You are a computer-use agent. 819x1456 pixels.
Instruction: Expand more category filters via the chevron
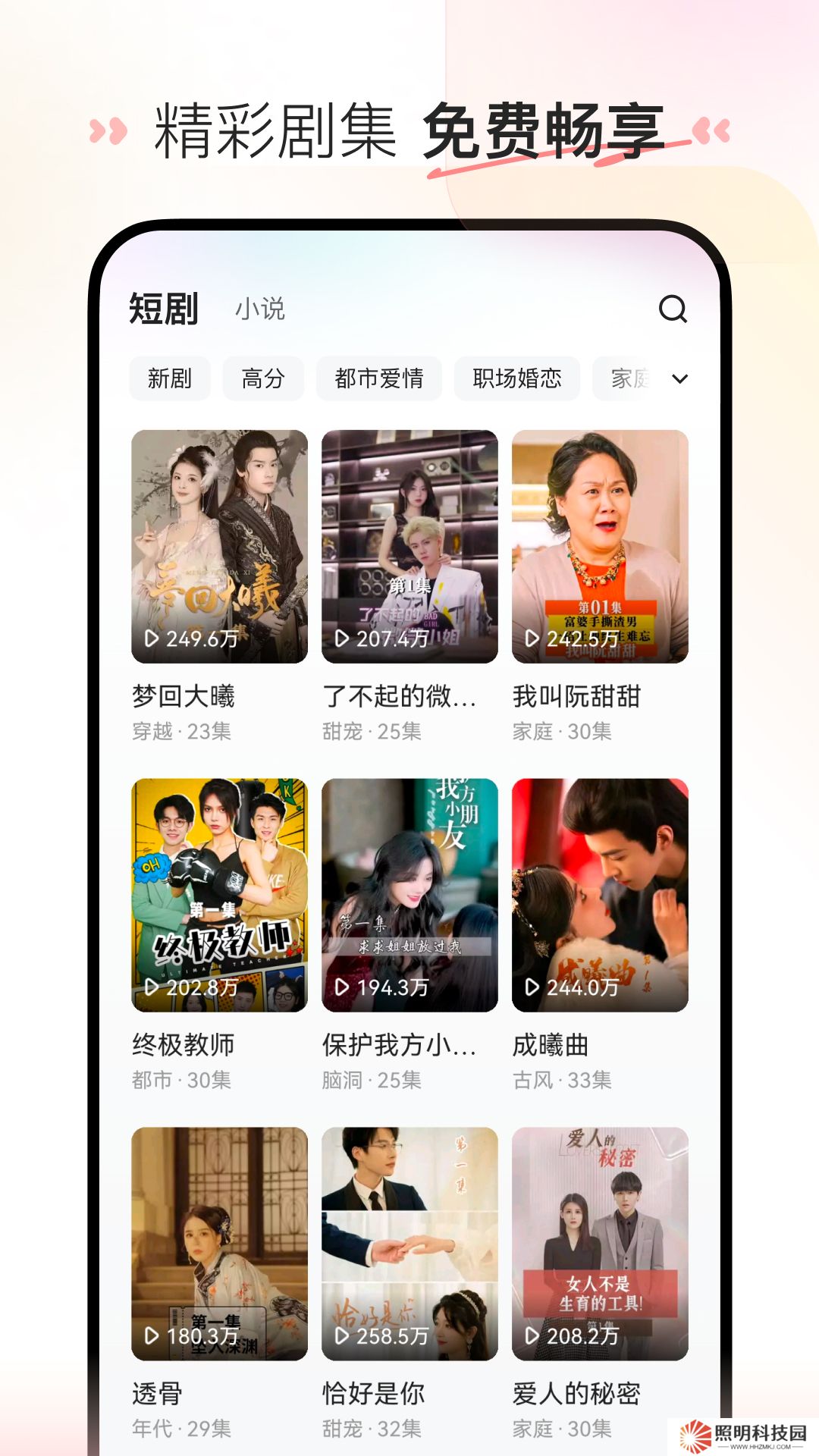click(680, 378)
